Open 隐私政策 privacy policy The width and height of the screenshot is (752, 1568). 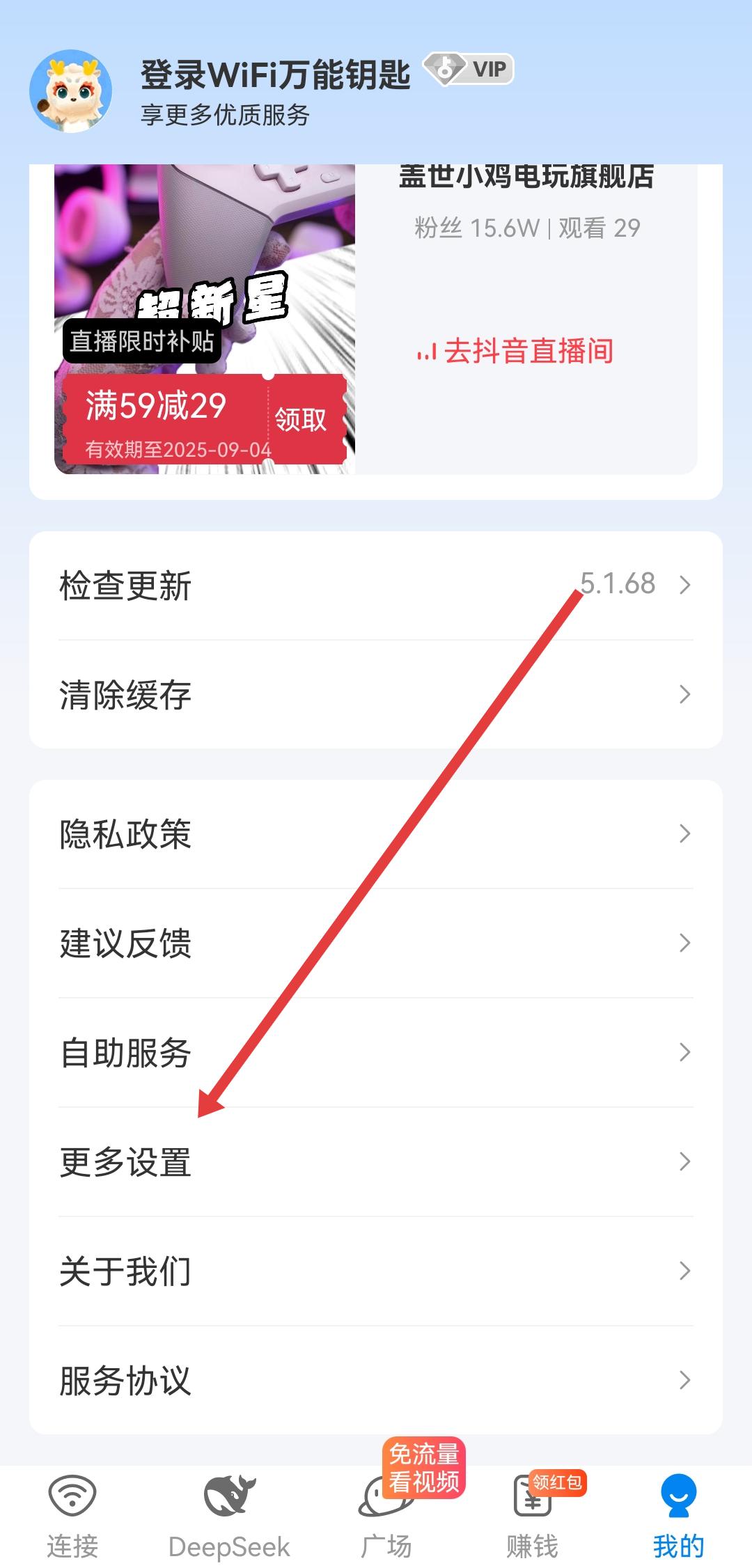click(x=376, y=833)
